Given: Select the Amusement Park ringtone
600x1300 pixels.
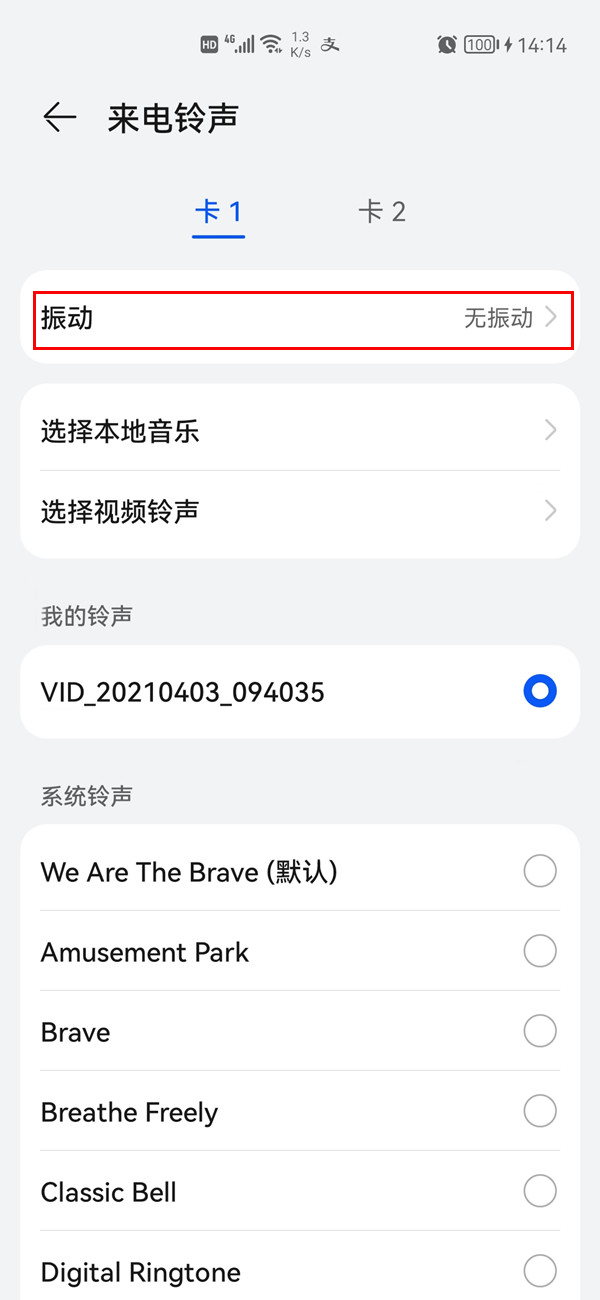Looking at the screenshot, I should [300, 951].
